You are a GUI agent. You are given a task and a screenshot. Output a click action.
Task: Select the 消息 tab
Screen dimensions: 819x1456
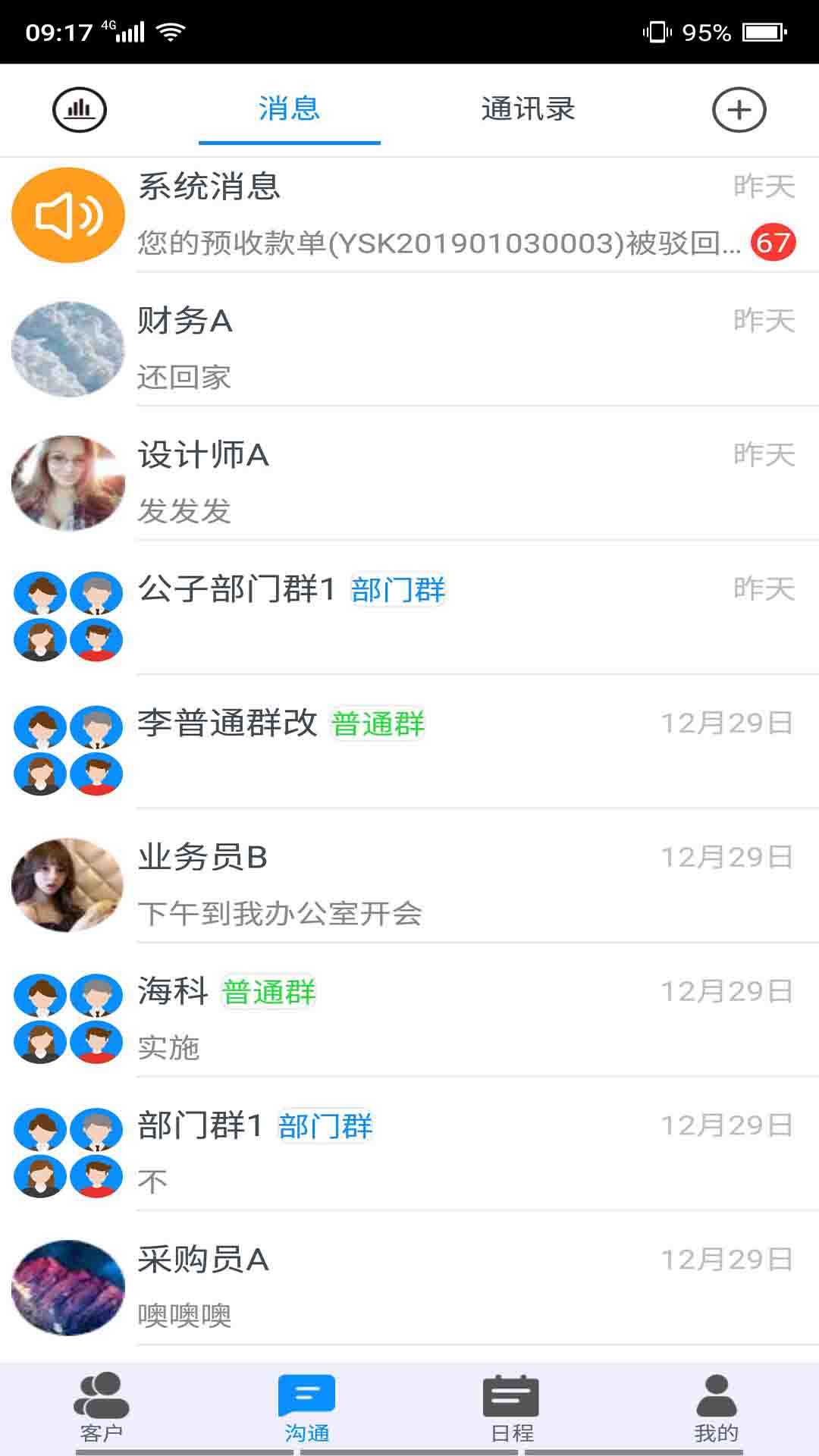[289, 109]
